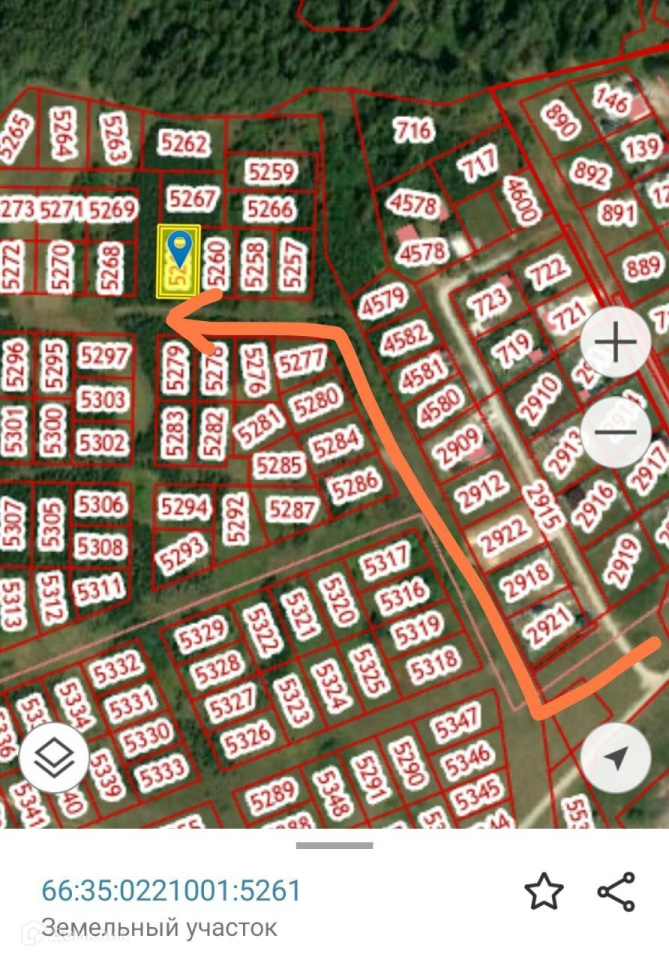This screenshot has width=669, height=960.
Task: Zoom out of the cadastral map
Action: [x=615, y=432]
